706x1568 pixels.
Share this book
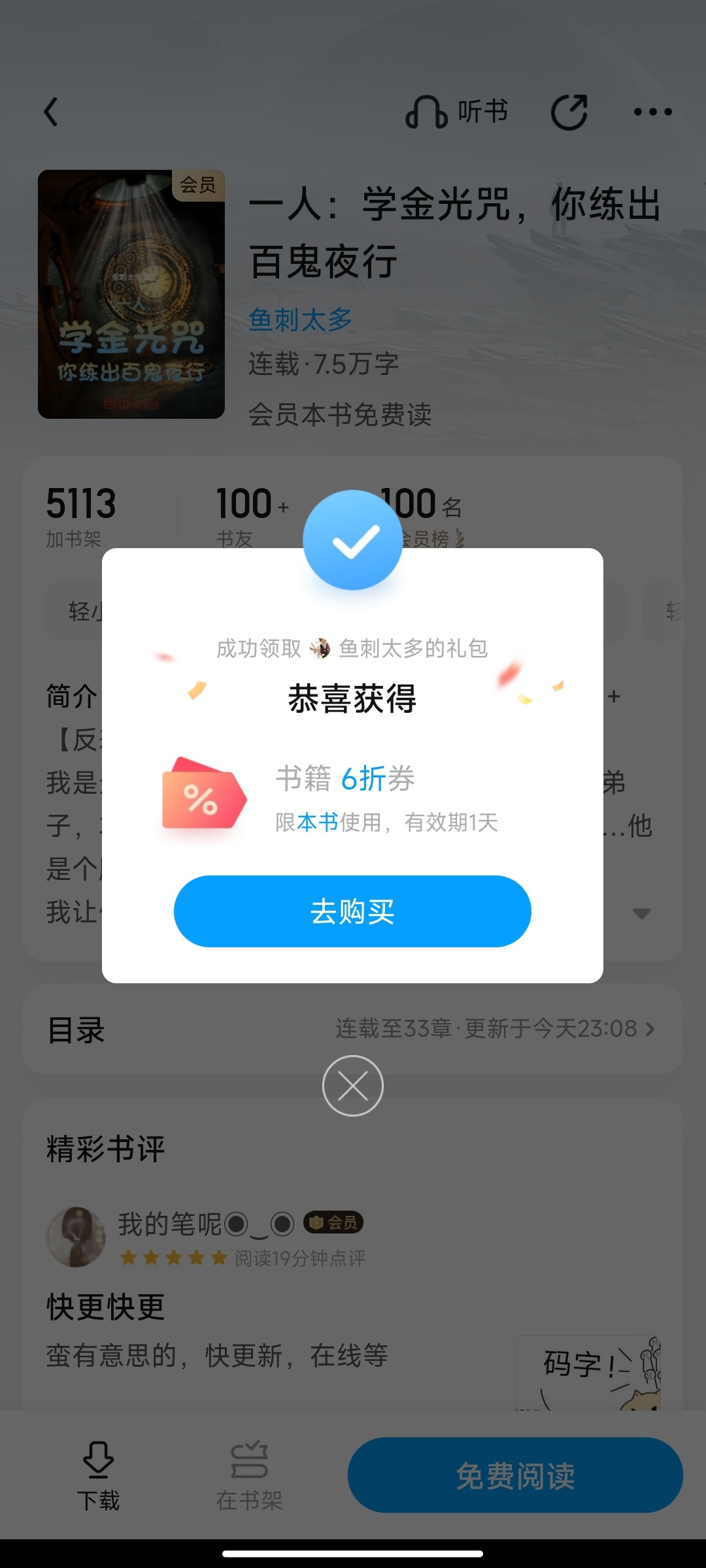coord(569,112)
